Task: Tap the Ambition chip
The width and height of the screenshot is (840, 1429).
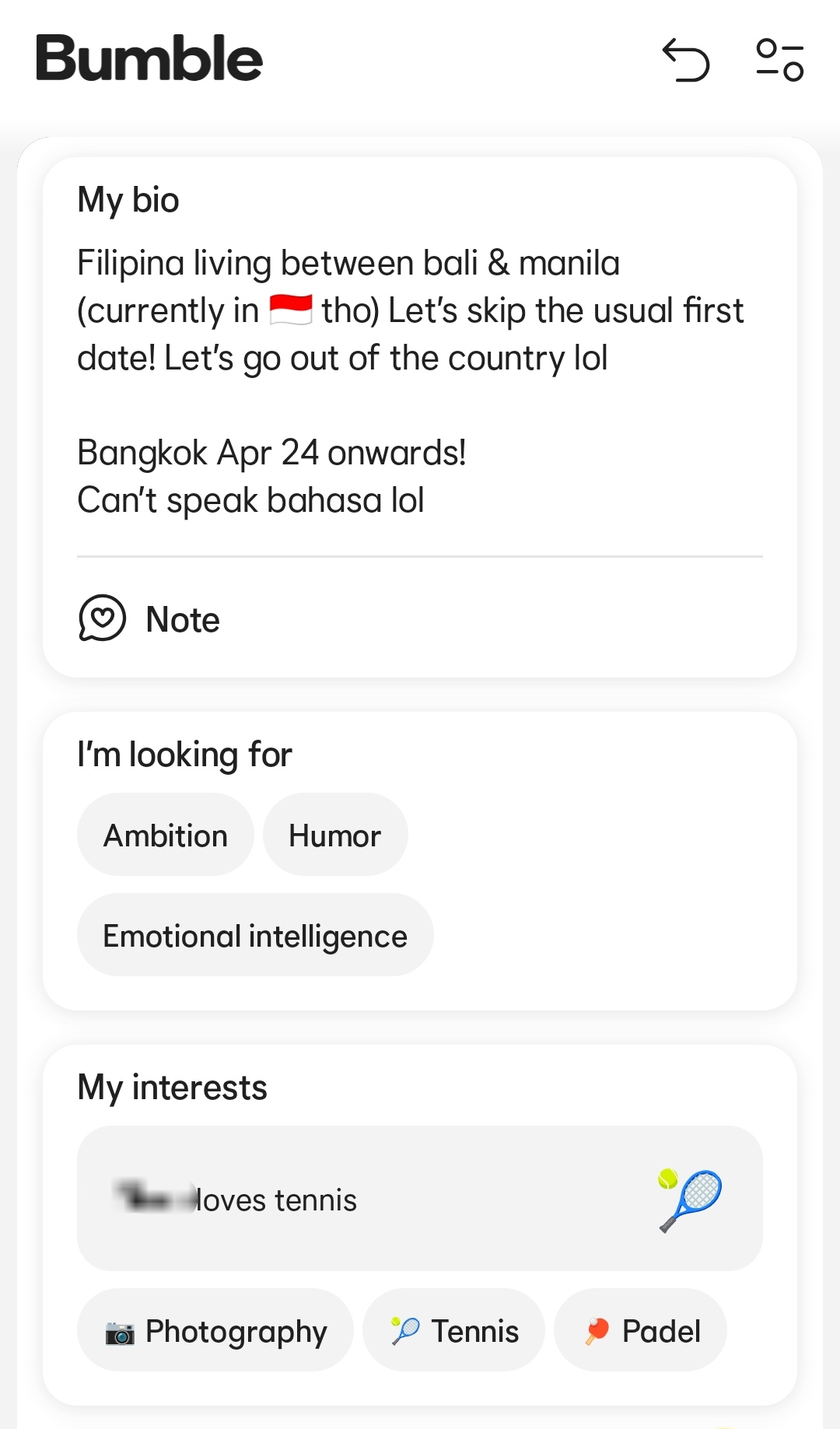Action: (x=166, y=835)
